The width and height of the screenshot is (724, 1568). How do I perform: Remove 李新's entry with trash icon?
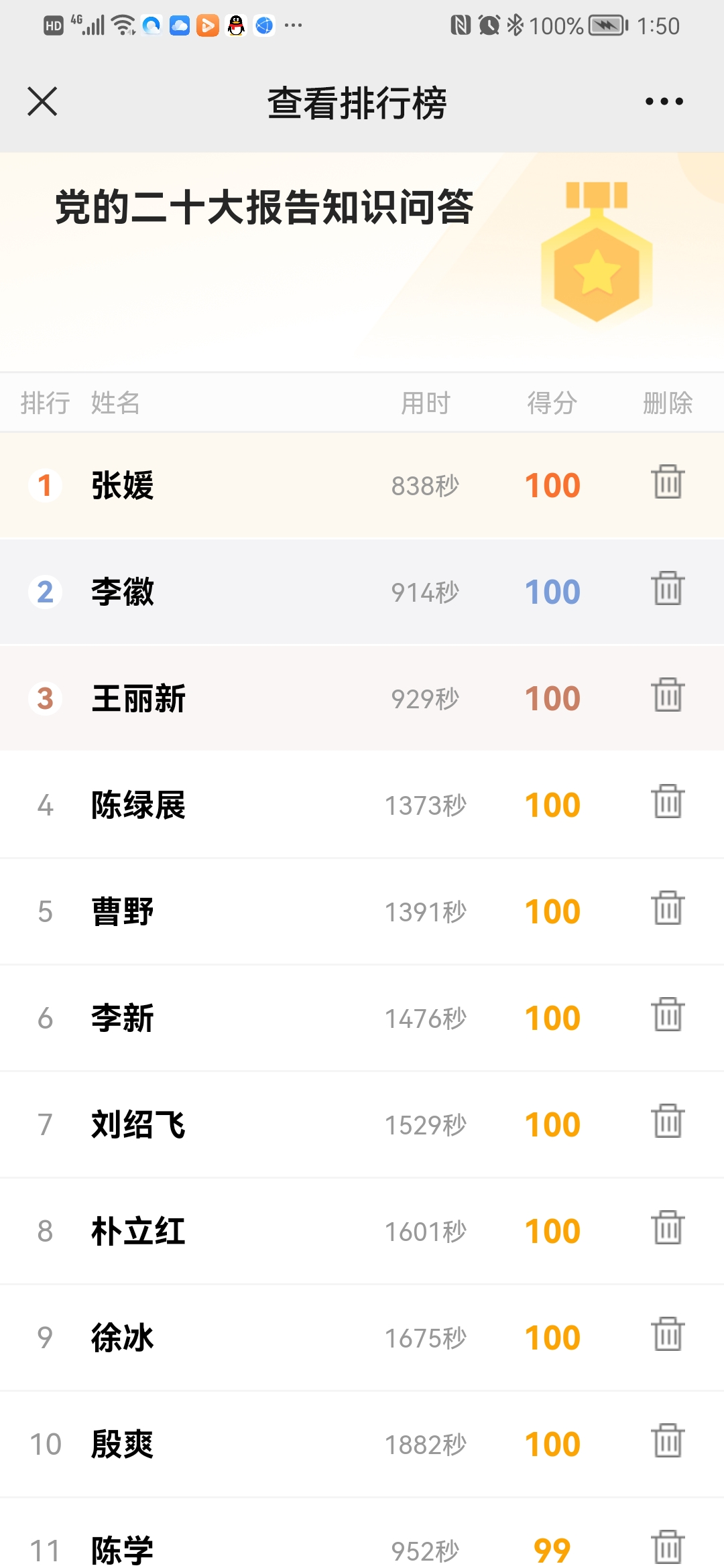[668, 1015]
